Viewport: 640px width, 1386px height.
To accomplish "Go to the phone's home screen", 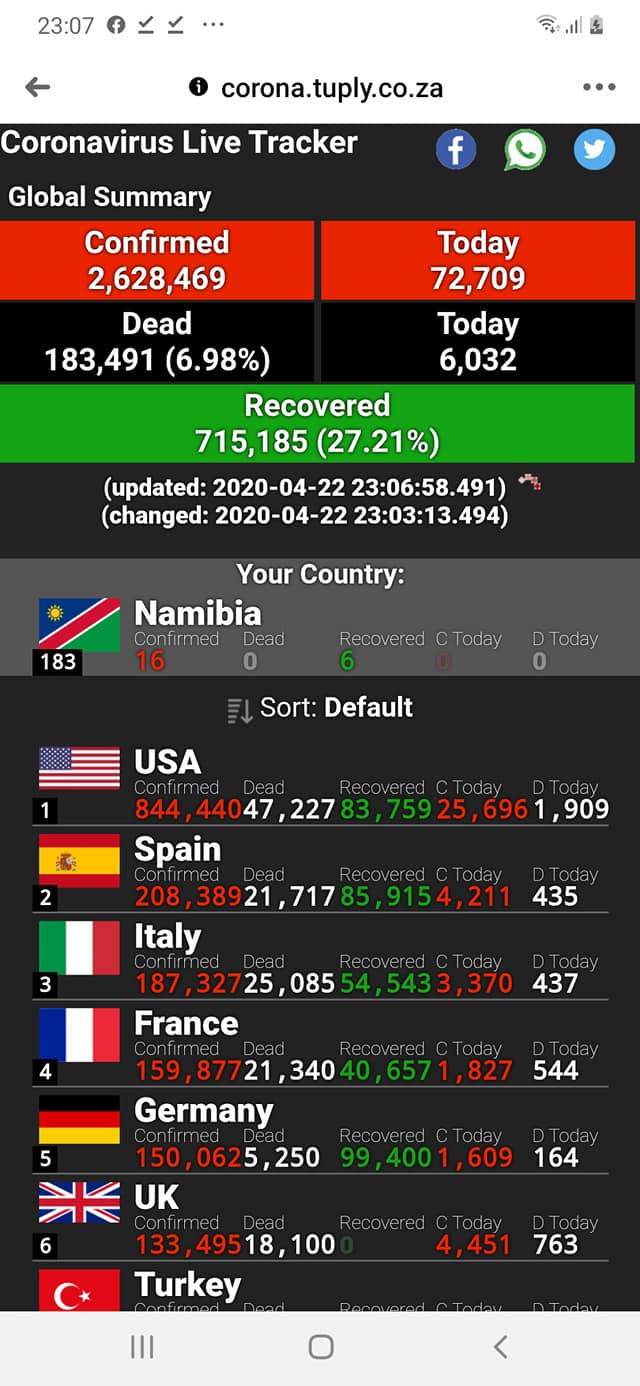I will (x=320, y=1347).
